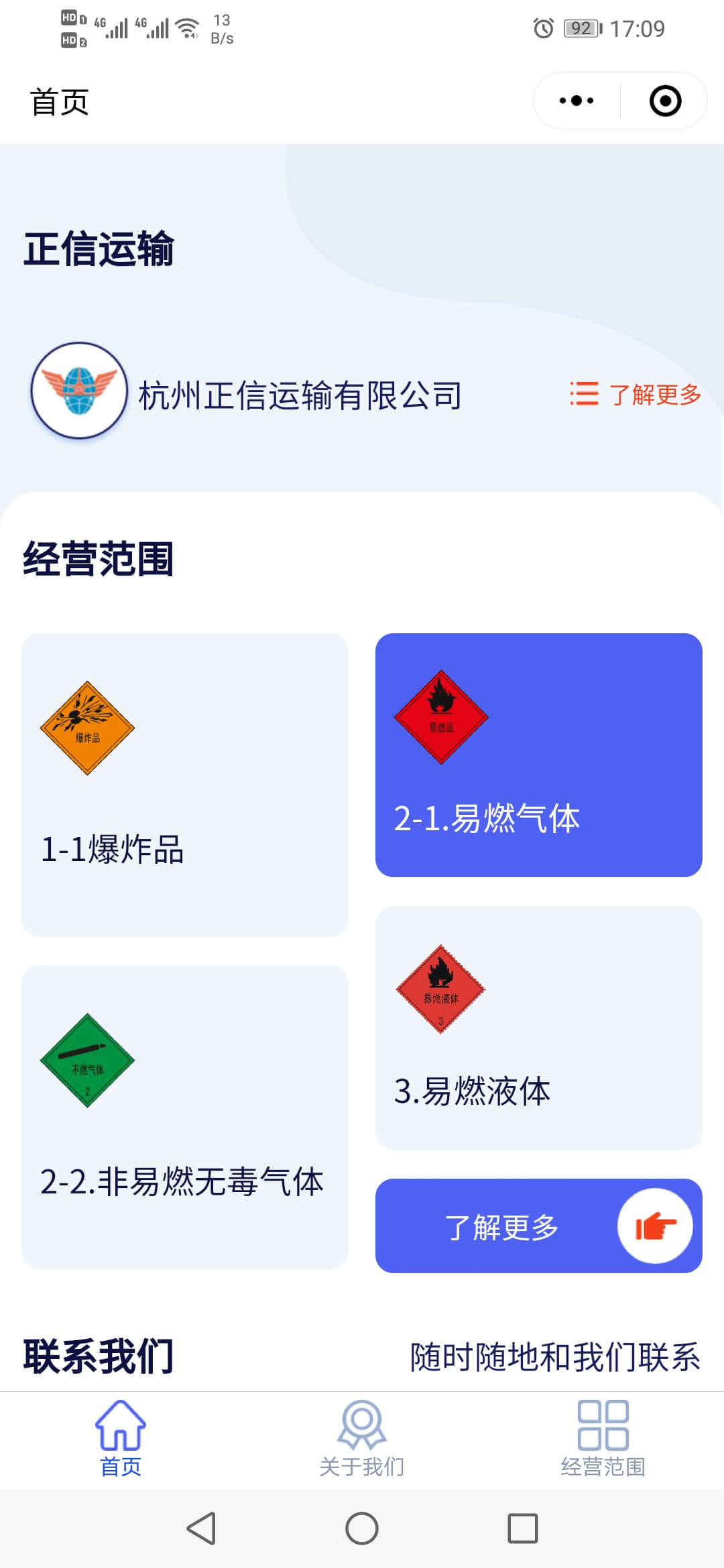Open the mini program options via three-dot menu
The width and height of the screenshot is (724, 1568).
(x=575, y=101)
